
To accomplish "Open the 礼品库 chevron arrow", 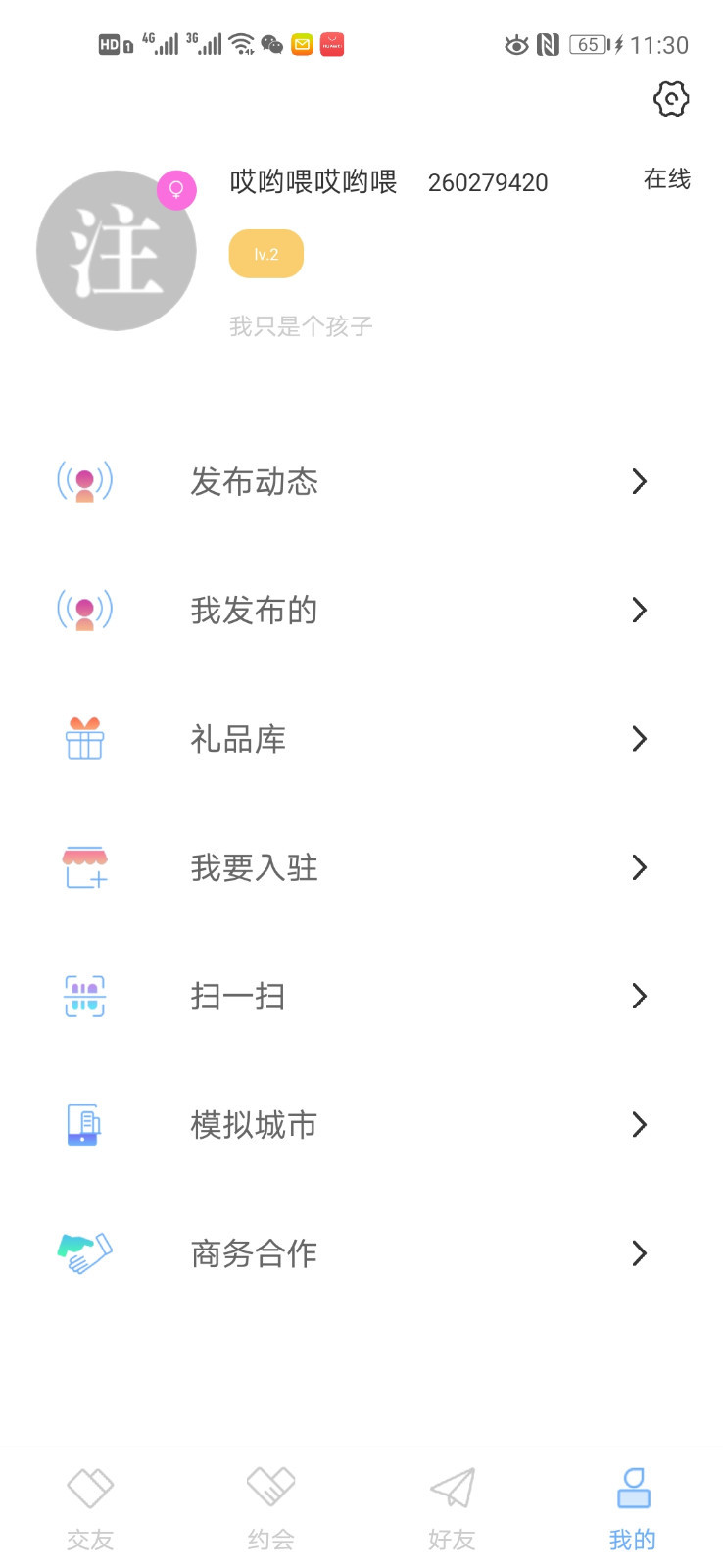I will [639, 739].
